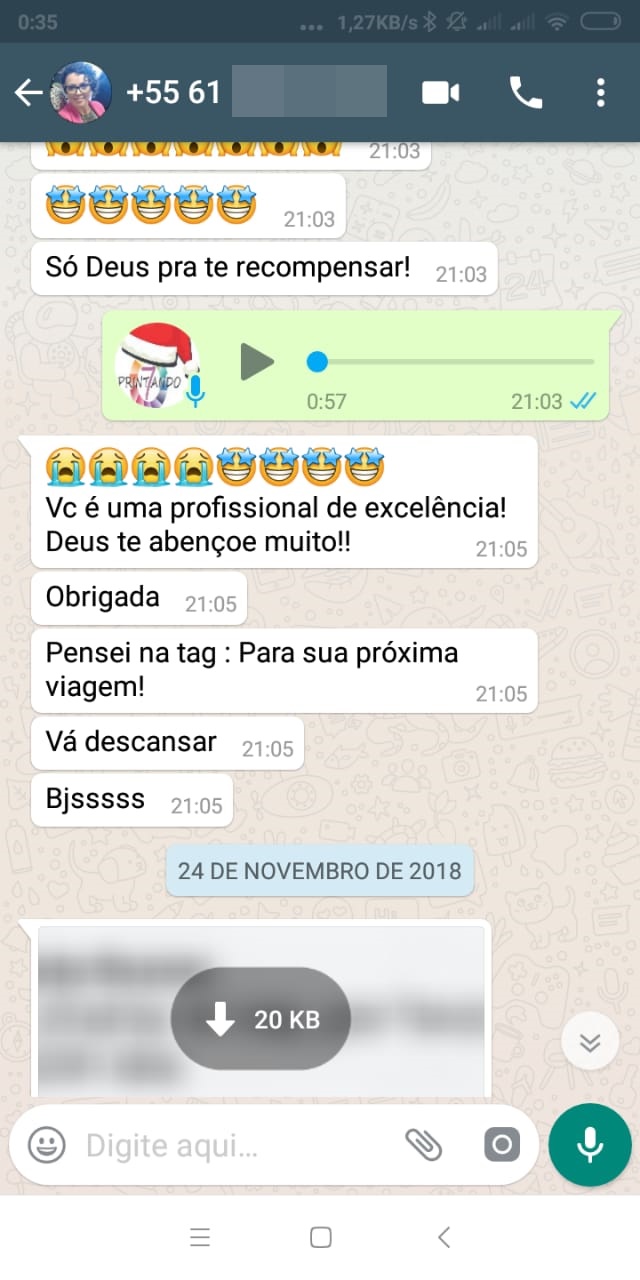This screenshot has height=1280, width=640.
Task: Tap the system back button
Action: pyautogui.click(x=444, y=1238)
